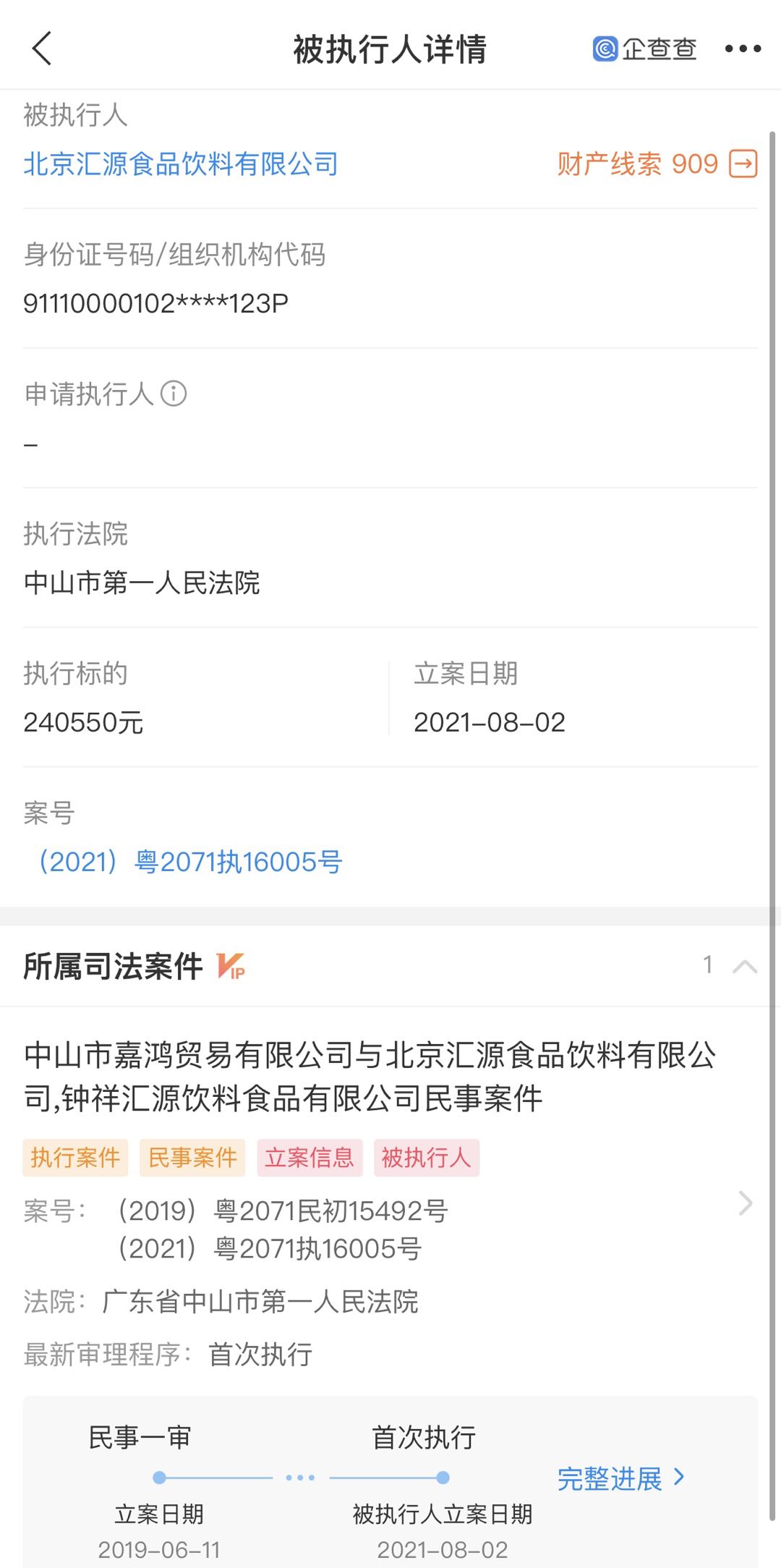The height and width of the screenshot is (1568, 781).
Task: View 财产线索 909 details
Action: pos(657,164)
